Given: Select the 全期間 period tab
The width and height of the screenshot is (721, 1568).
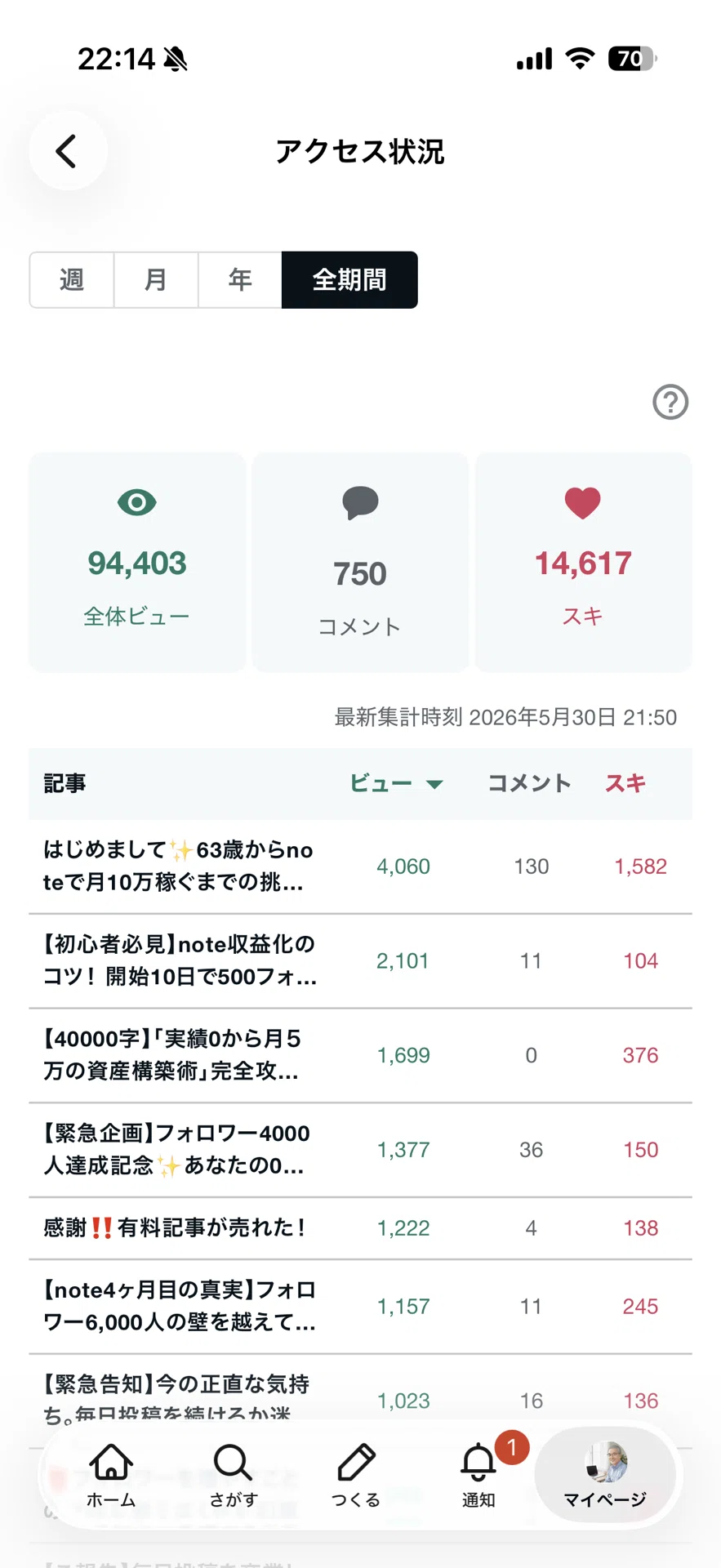Looking at the screenshot, I should tap(349, 280).
